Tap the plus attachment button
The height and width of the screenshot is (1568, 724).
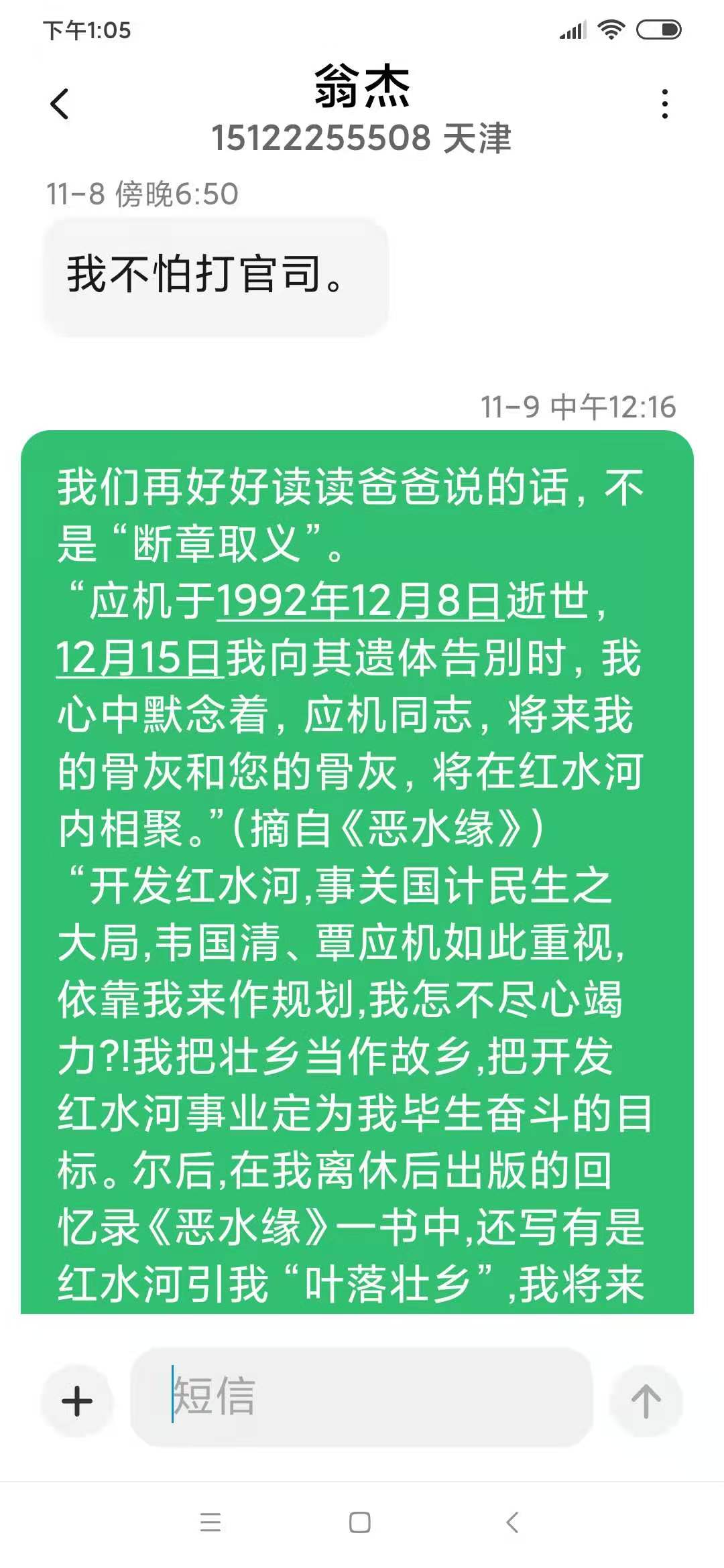click(77, 1401)
